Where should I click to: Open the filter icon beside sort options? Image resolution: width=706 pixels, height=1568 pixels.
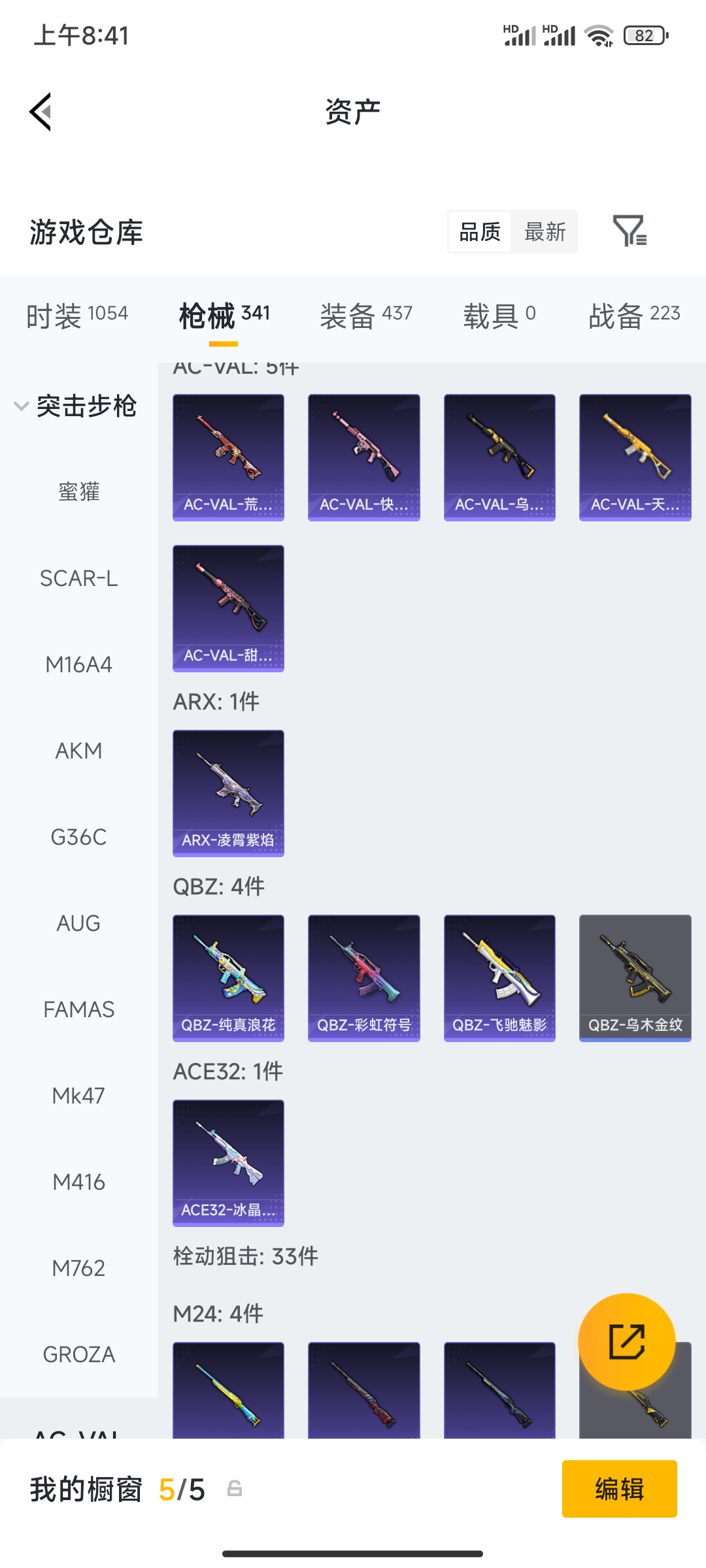click(630, 231)
